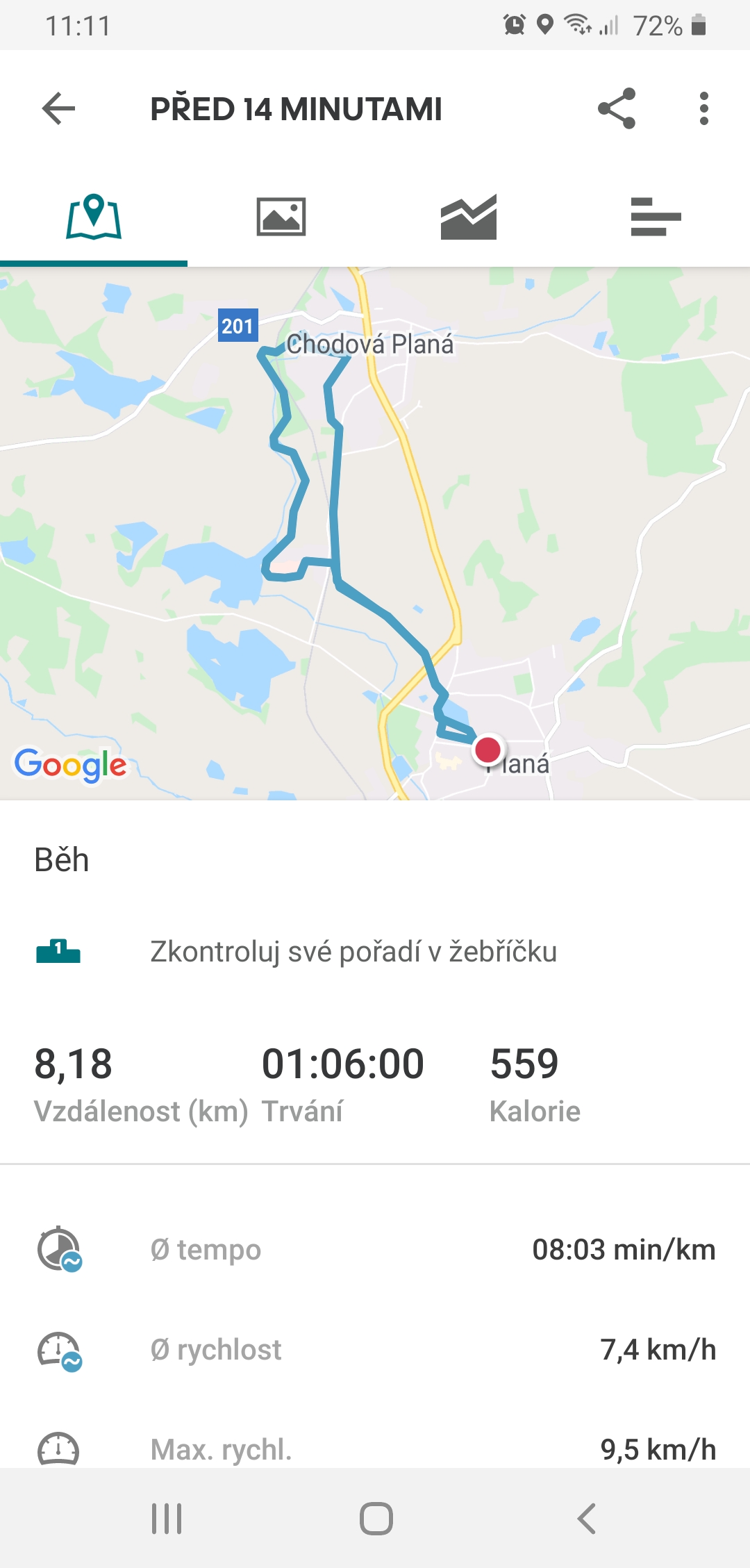Viewport: 750px width, 1568px height.
Task: Open the charts tab
Action: pos(469,217)
